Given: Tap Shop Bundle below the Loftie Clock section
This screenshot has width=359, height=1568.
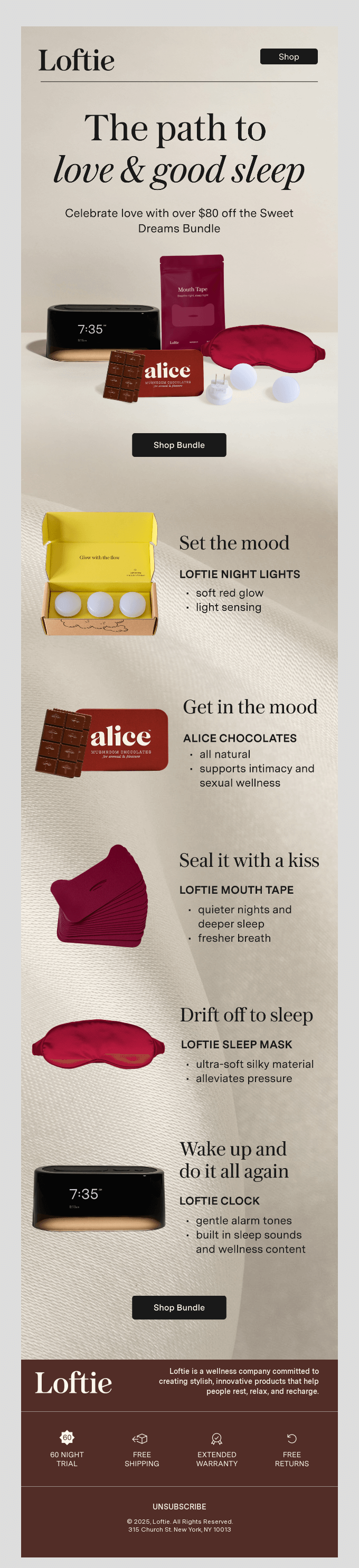Looking at the screenshot, I should pyautogui.click(x=178, y=1307).
